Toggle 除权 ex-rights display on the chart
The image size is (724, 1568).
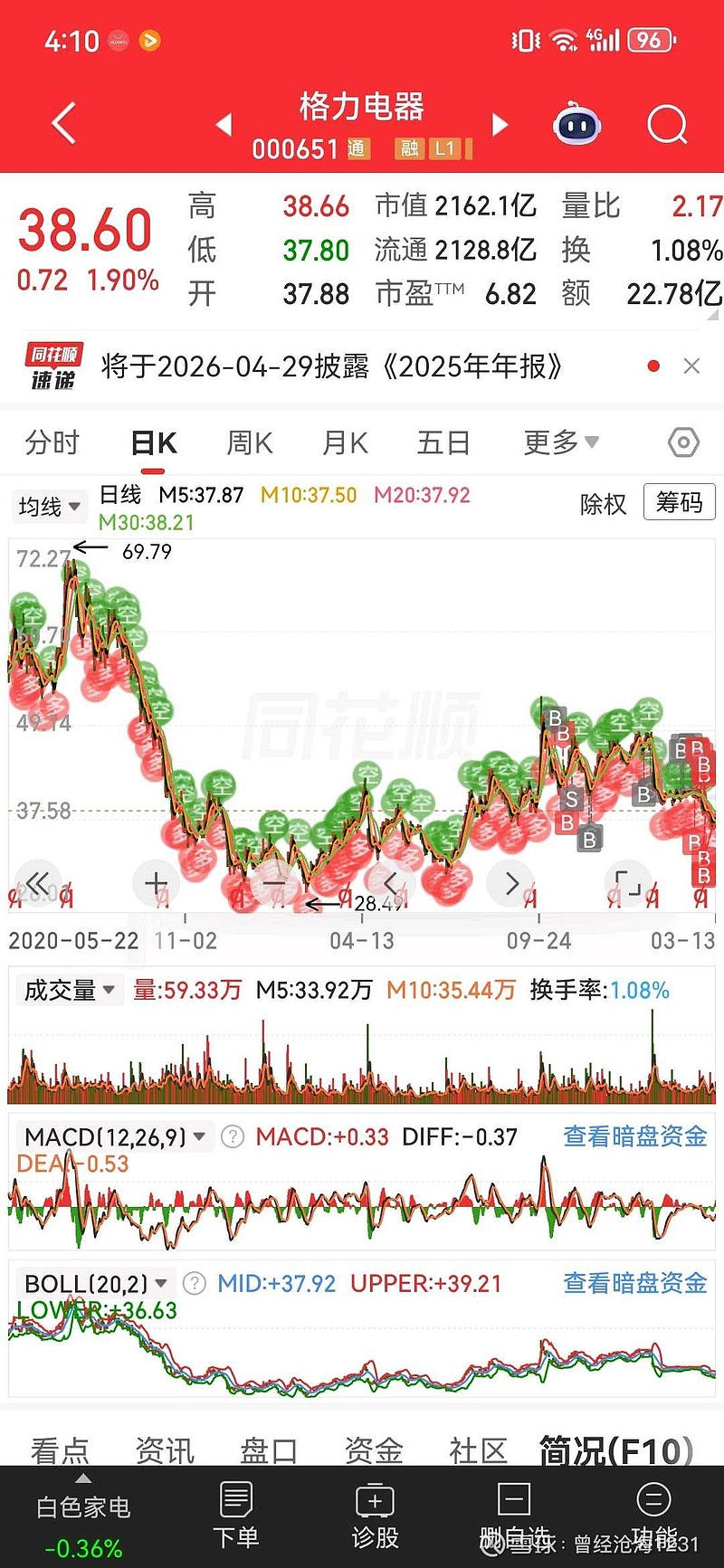pyautogui.click(x=602, y=503)
